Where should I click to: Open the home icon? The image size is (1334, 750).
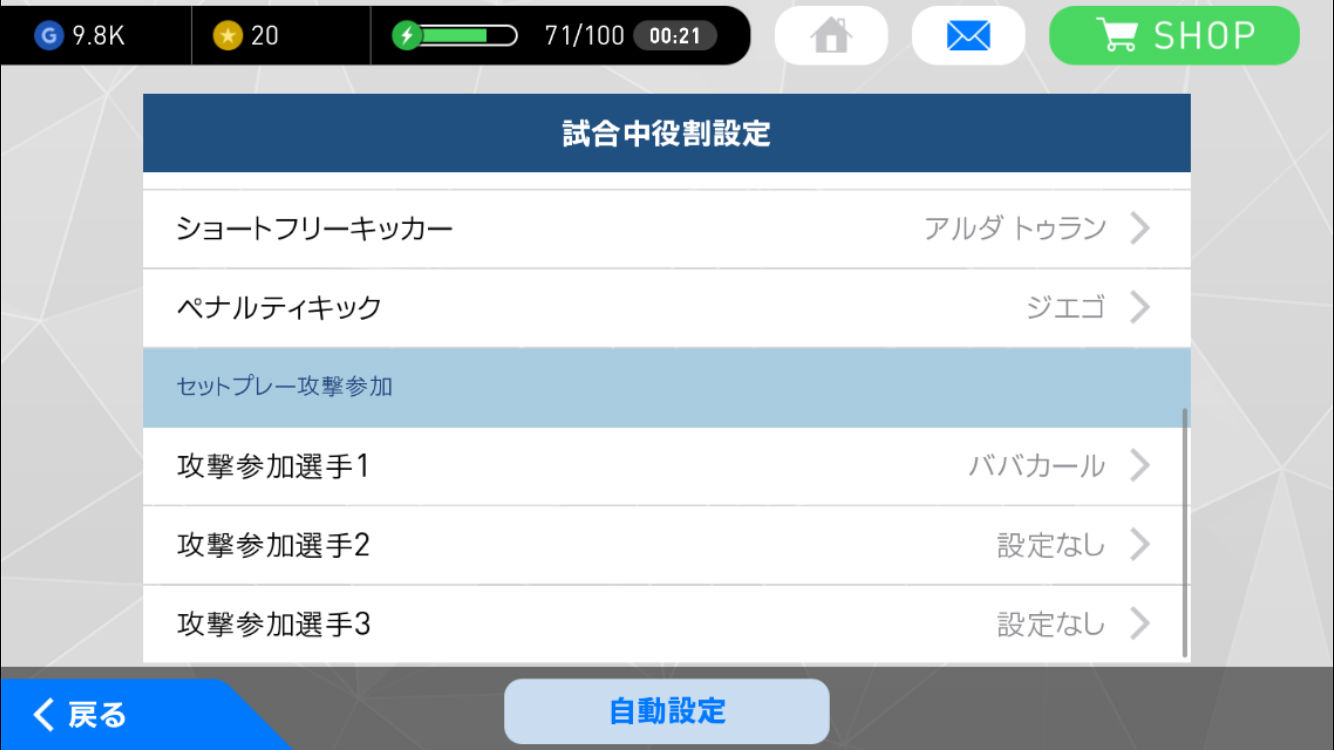click(x=831, y=36)
